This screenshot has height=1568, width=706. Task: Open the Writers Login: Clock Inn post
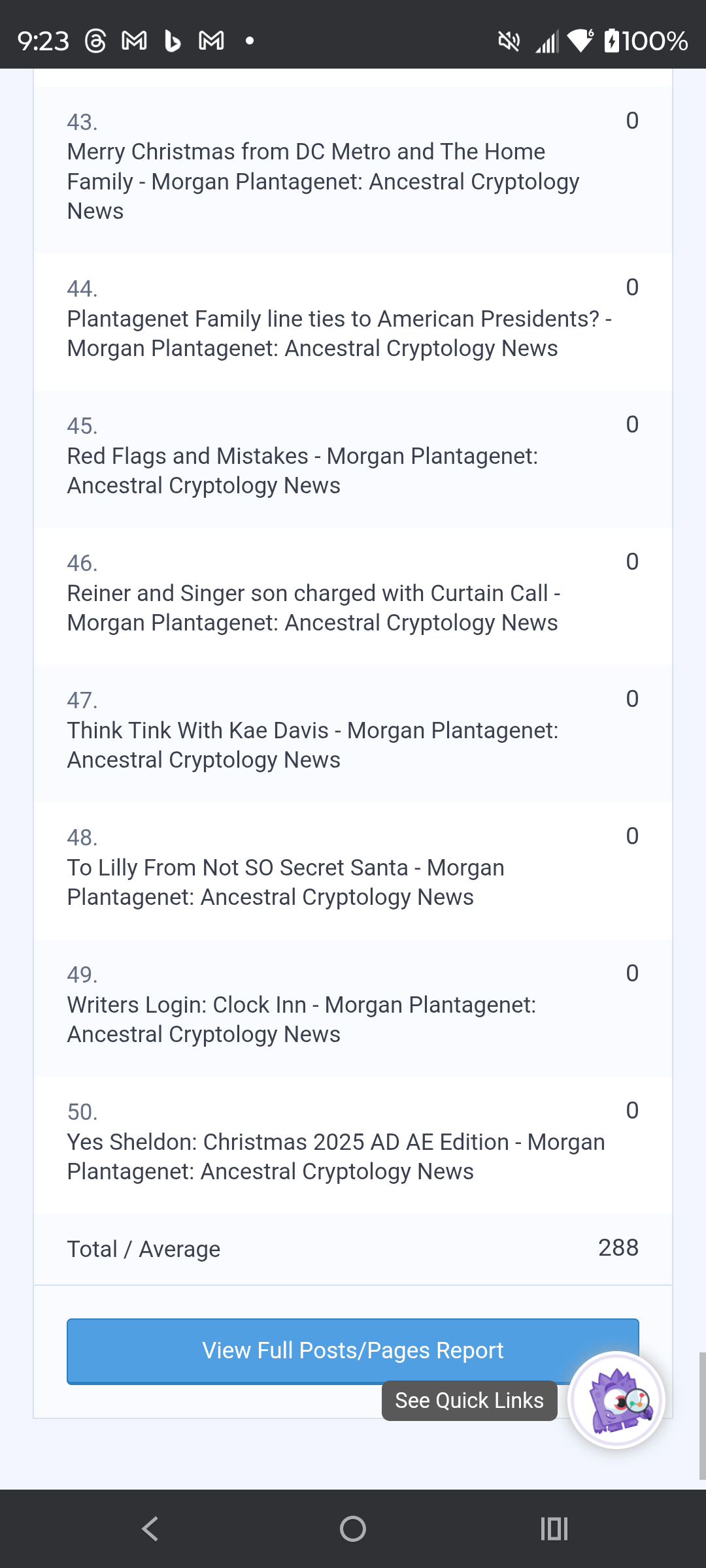(301, 1019)
